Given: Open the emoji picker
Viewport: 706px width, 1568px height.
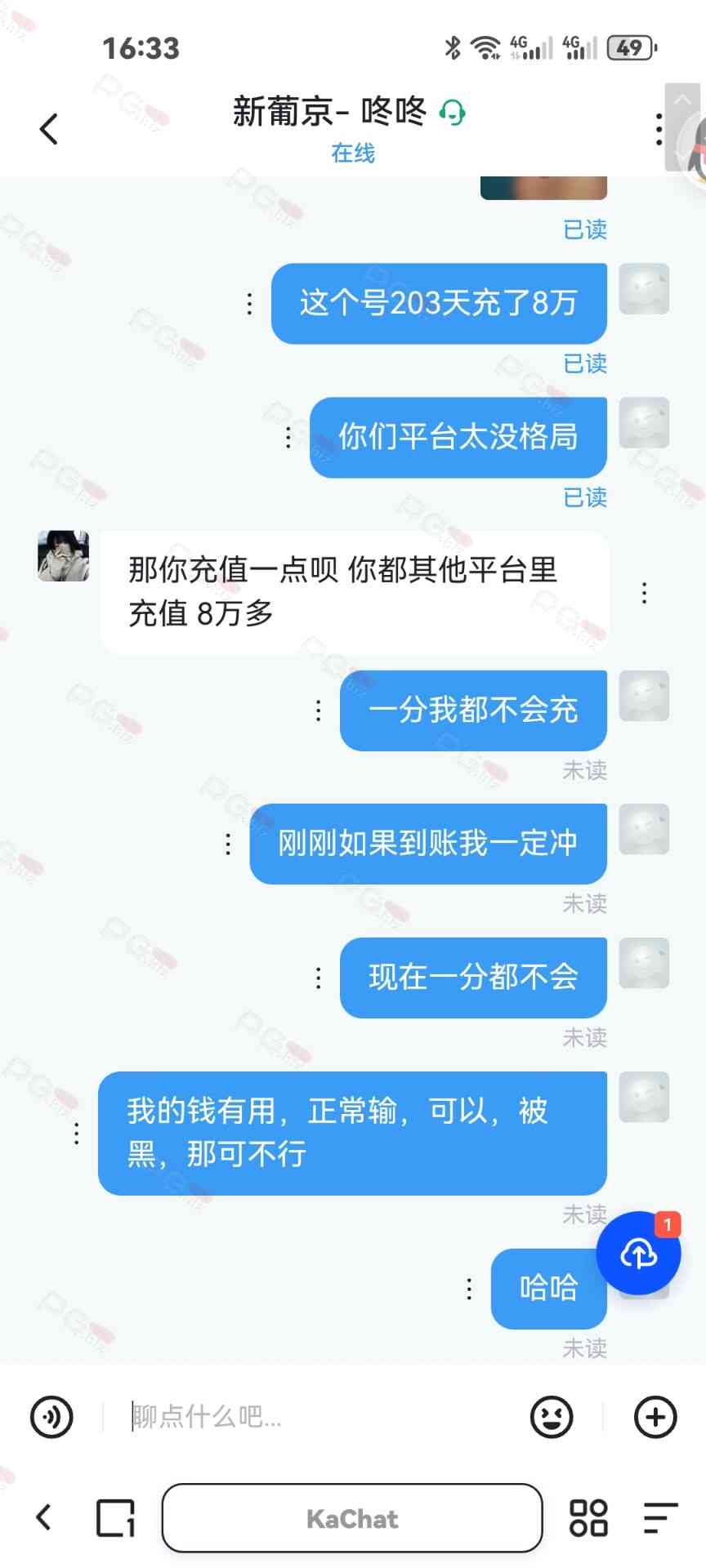Looking at the screenshot, I should click(552, 1416).
